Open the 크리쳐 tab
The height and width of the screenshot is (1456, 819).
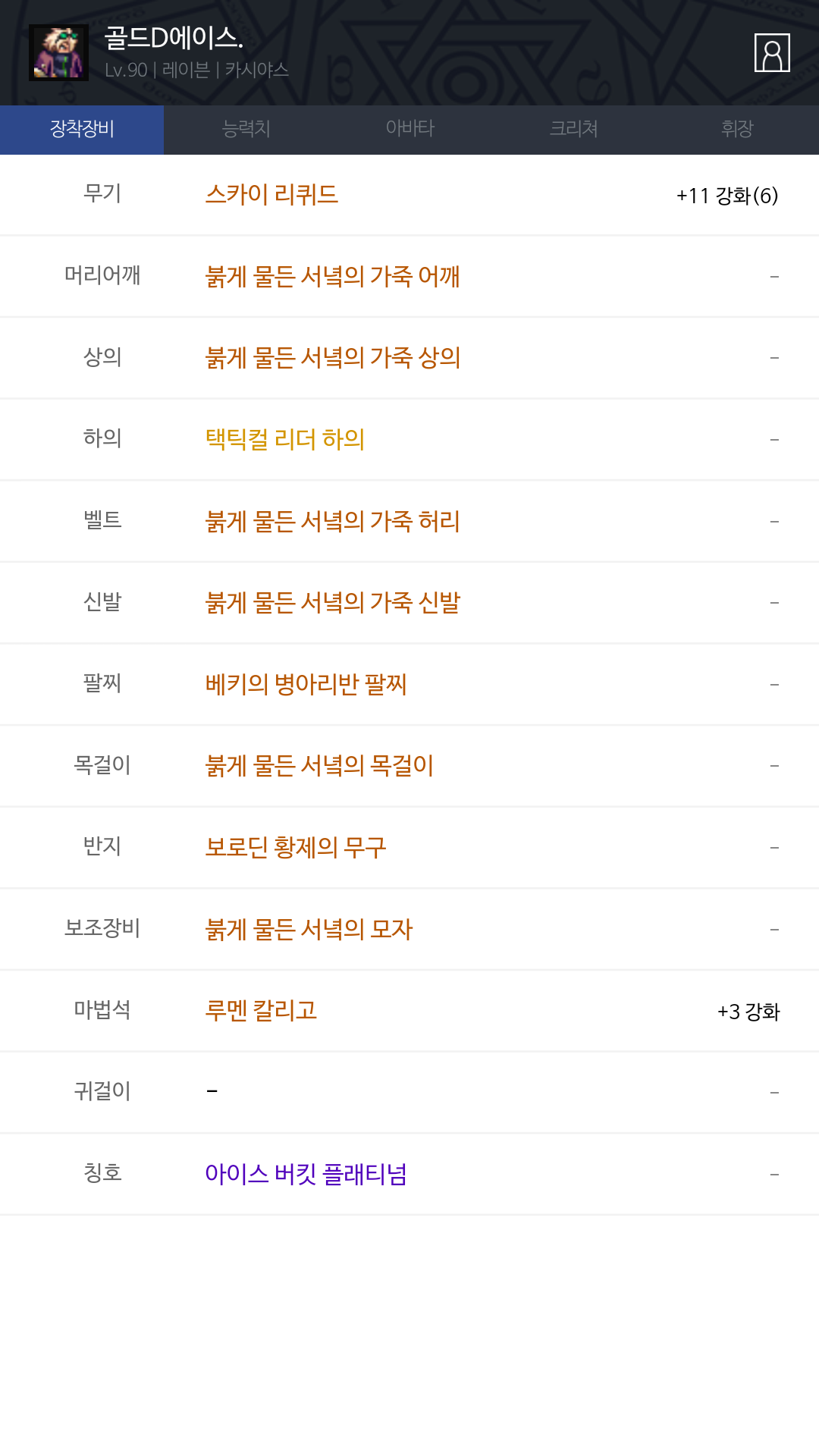573,130
